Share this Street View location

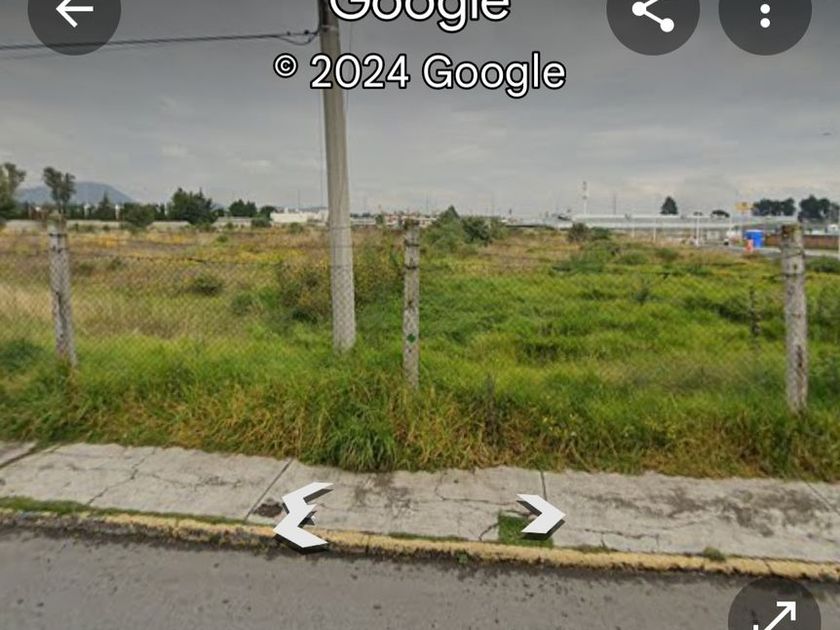click(x=652, y=15)
